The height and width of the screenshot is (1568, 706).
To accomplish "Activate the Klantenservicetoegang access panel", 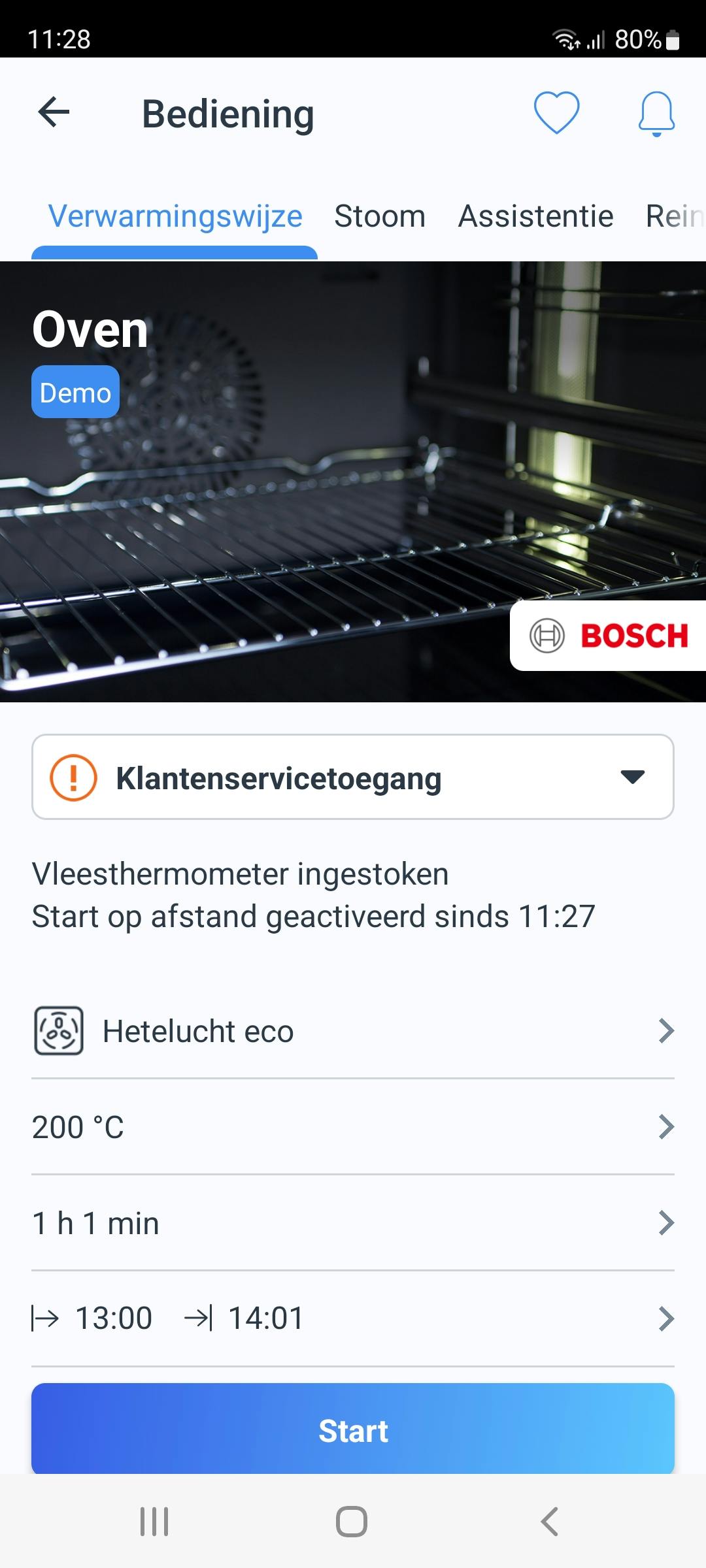I will point(353,777).
